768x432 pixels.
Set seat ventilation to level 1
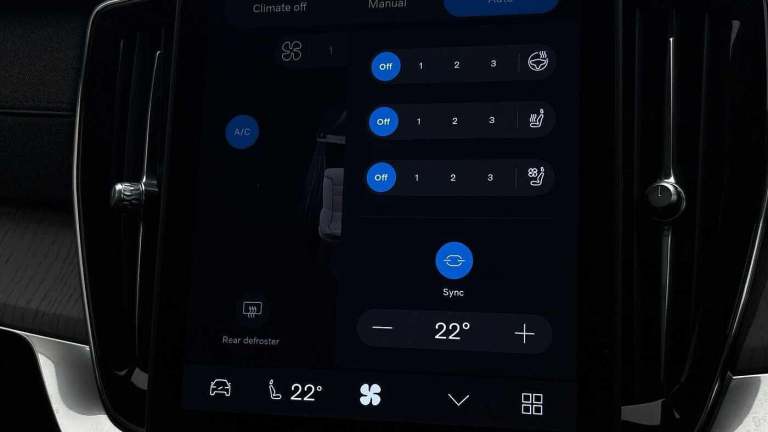[417, 177]
